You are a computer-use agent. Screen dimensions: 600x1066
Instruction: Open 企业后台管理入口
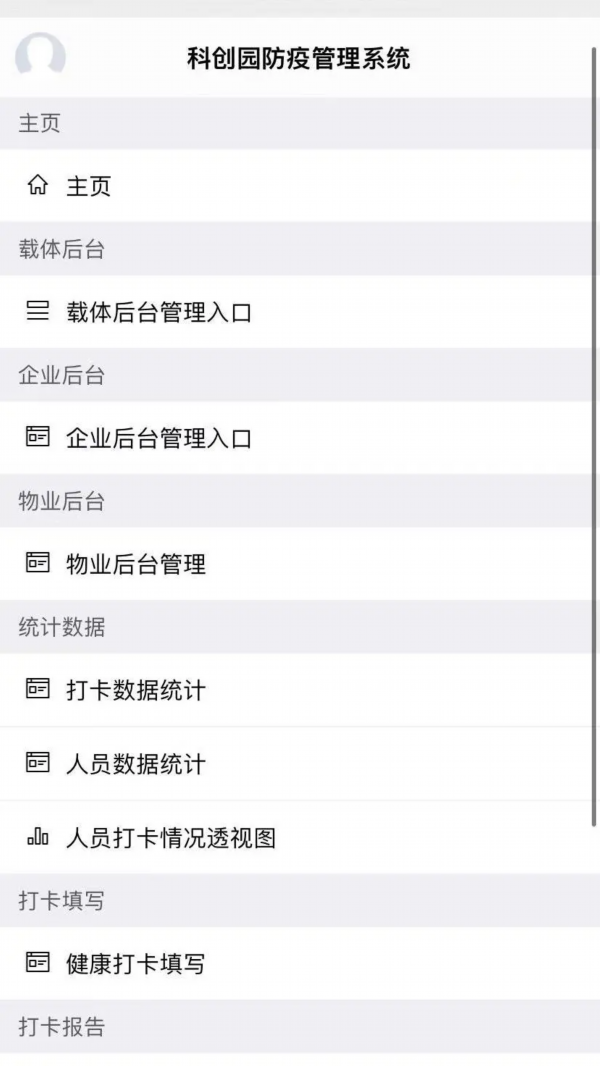tap(158, 438)
